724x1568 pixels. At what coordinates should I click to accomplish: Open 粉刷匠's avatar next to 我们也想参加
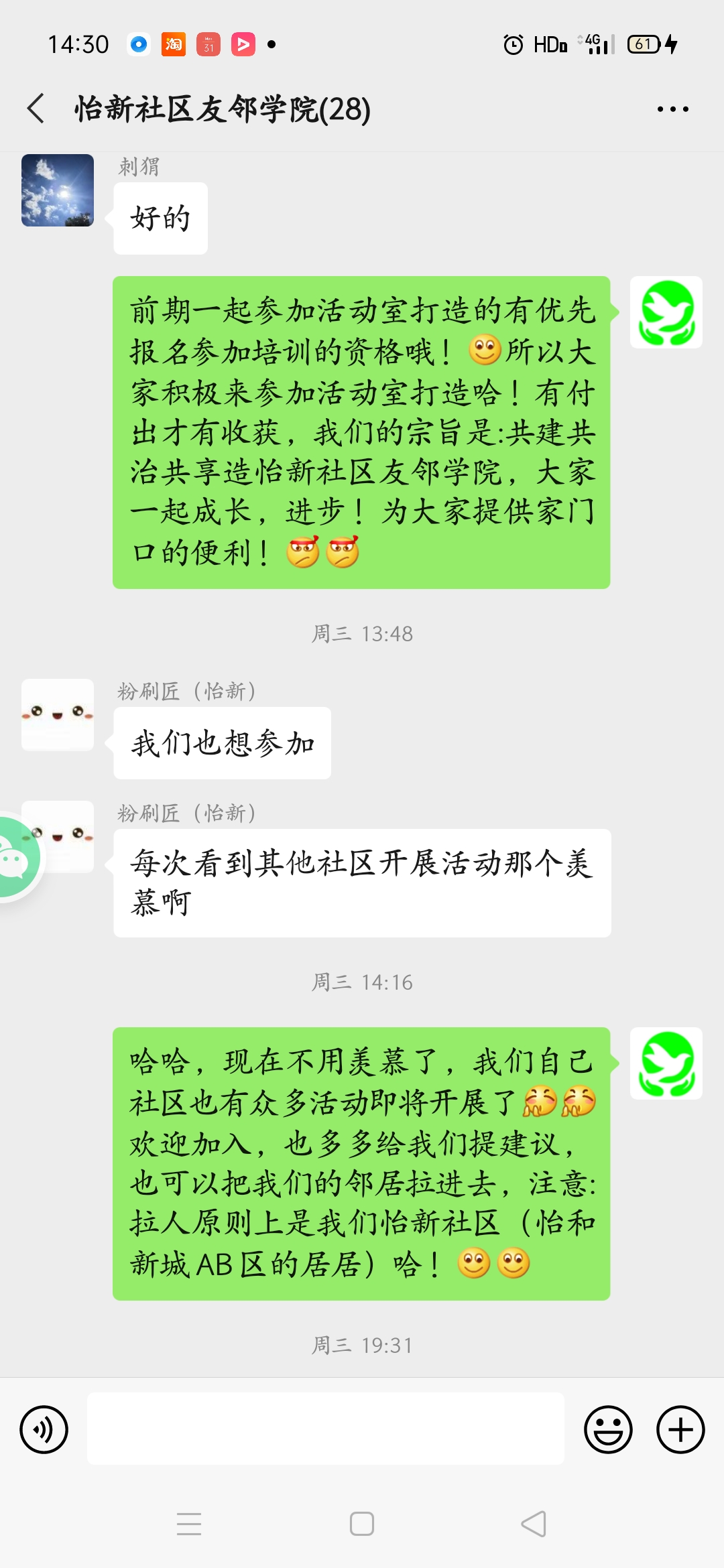[x=58, y=714]
